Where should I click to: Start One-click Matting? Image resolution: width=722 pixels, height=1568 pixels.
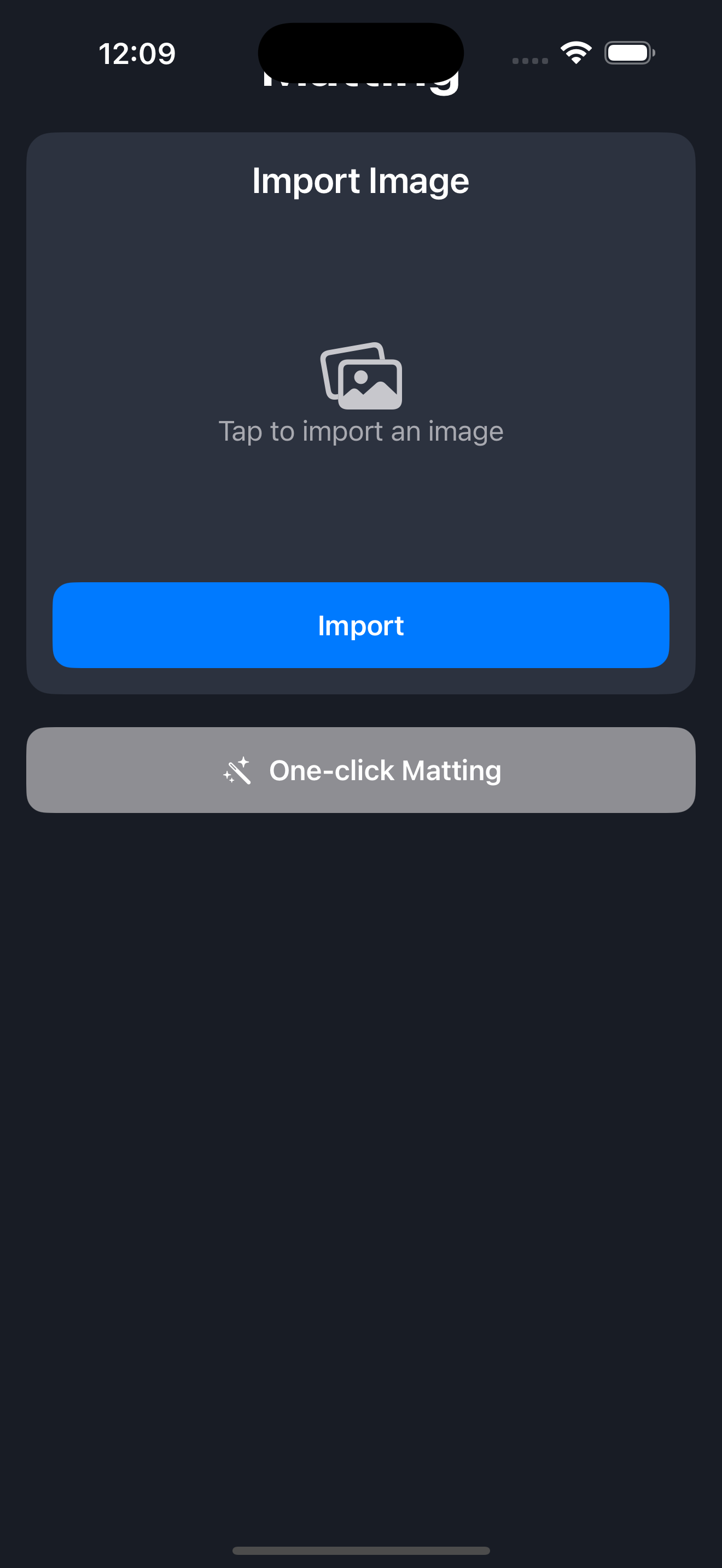click(x=360, y=770)
